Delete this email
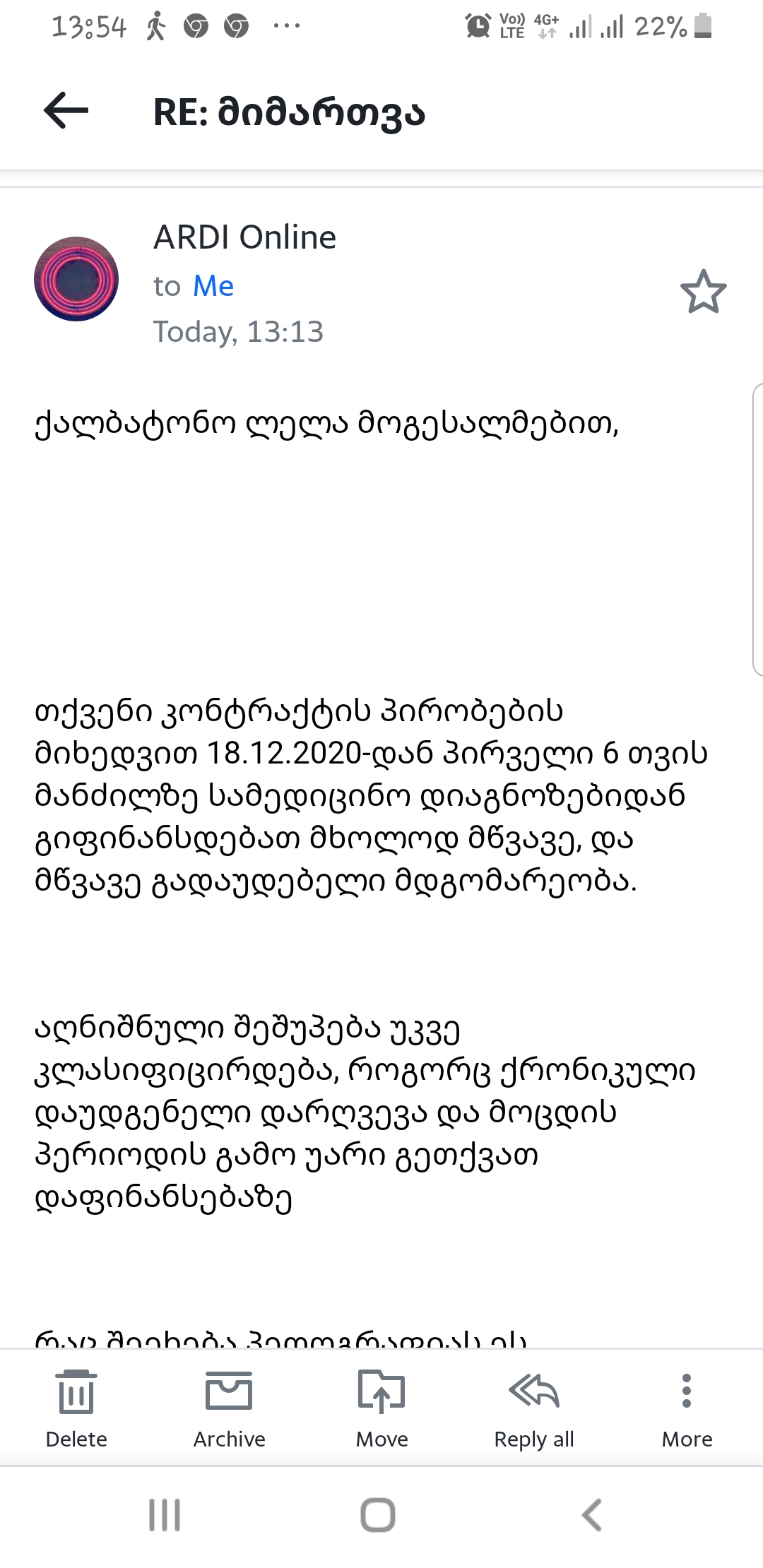763x1568 pixels. point(76,1408)
